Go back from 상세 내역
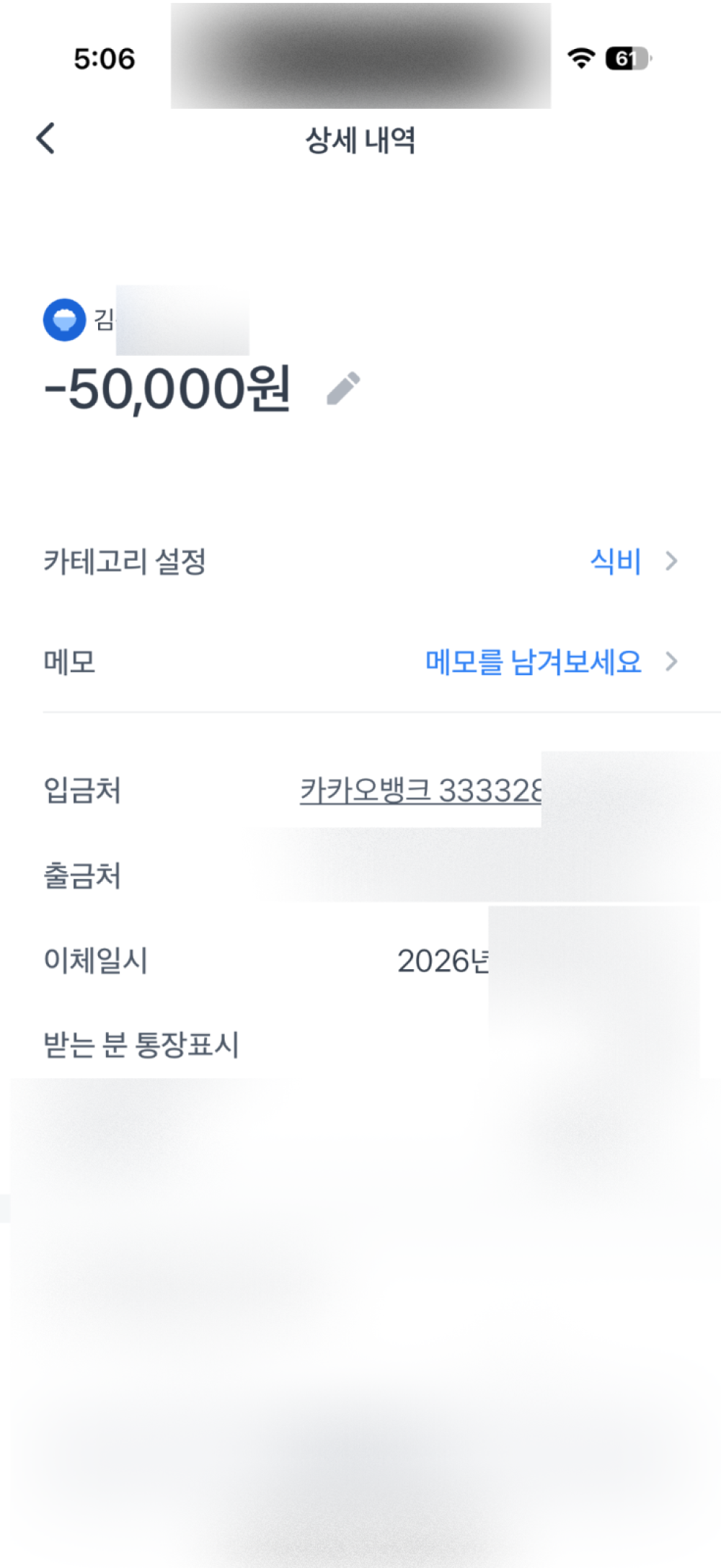The image size is (721, 1568). [x=46, y=138]
